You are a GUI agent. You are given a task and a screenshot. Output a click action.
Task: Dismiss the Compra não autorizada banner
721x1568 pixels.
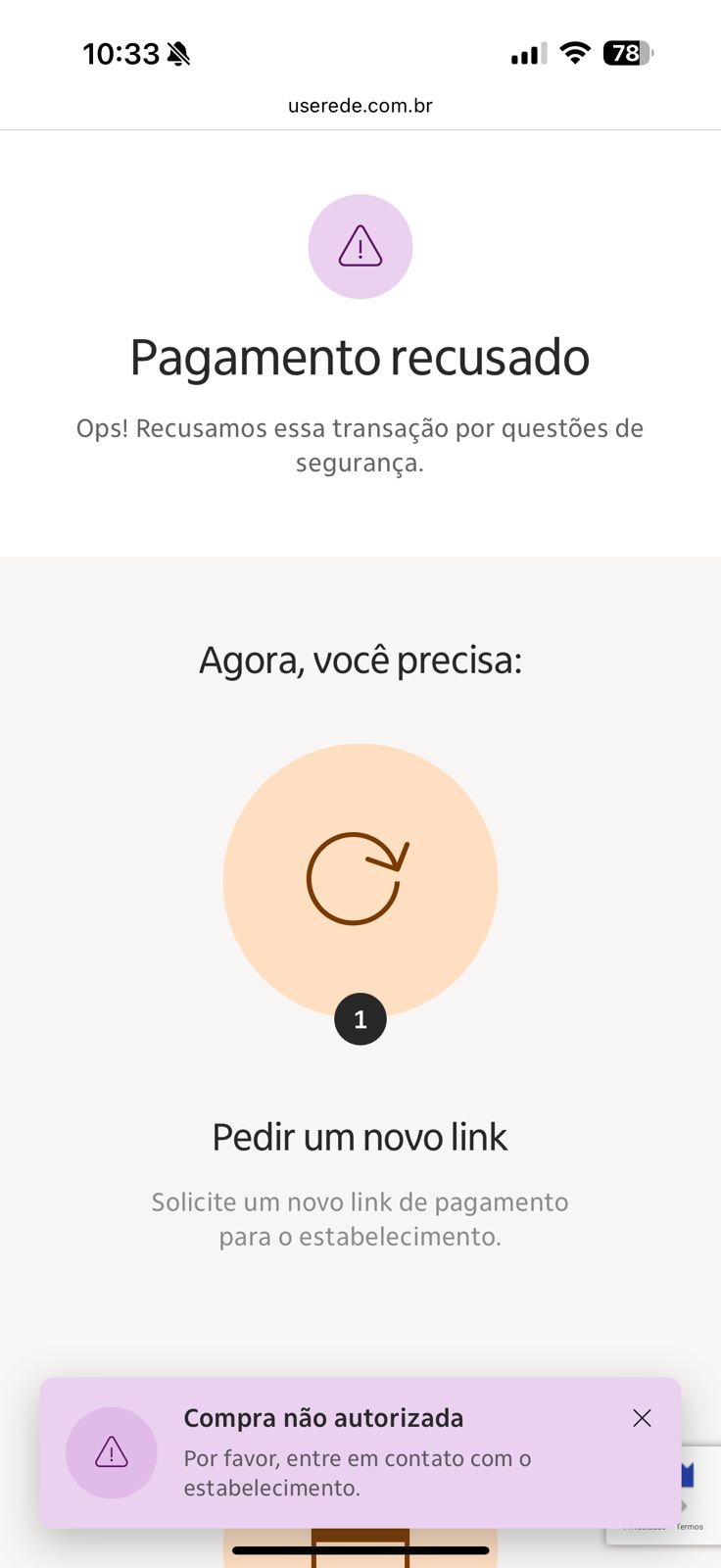[642, 1417]
